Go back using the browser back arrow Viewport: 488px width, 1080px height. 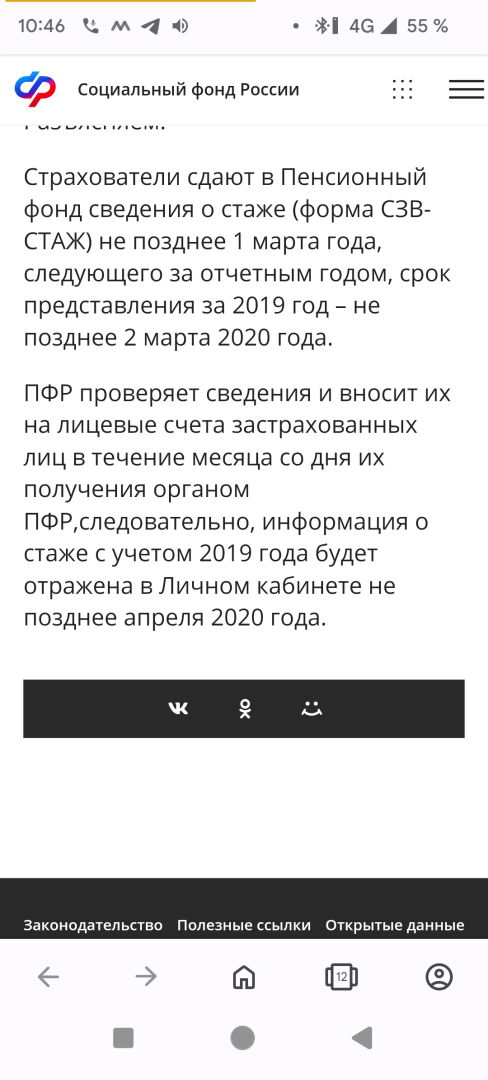[x=48, y=976]
